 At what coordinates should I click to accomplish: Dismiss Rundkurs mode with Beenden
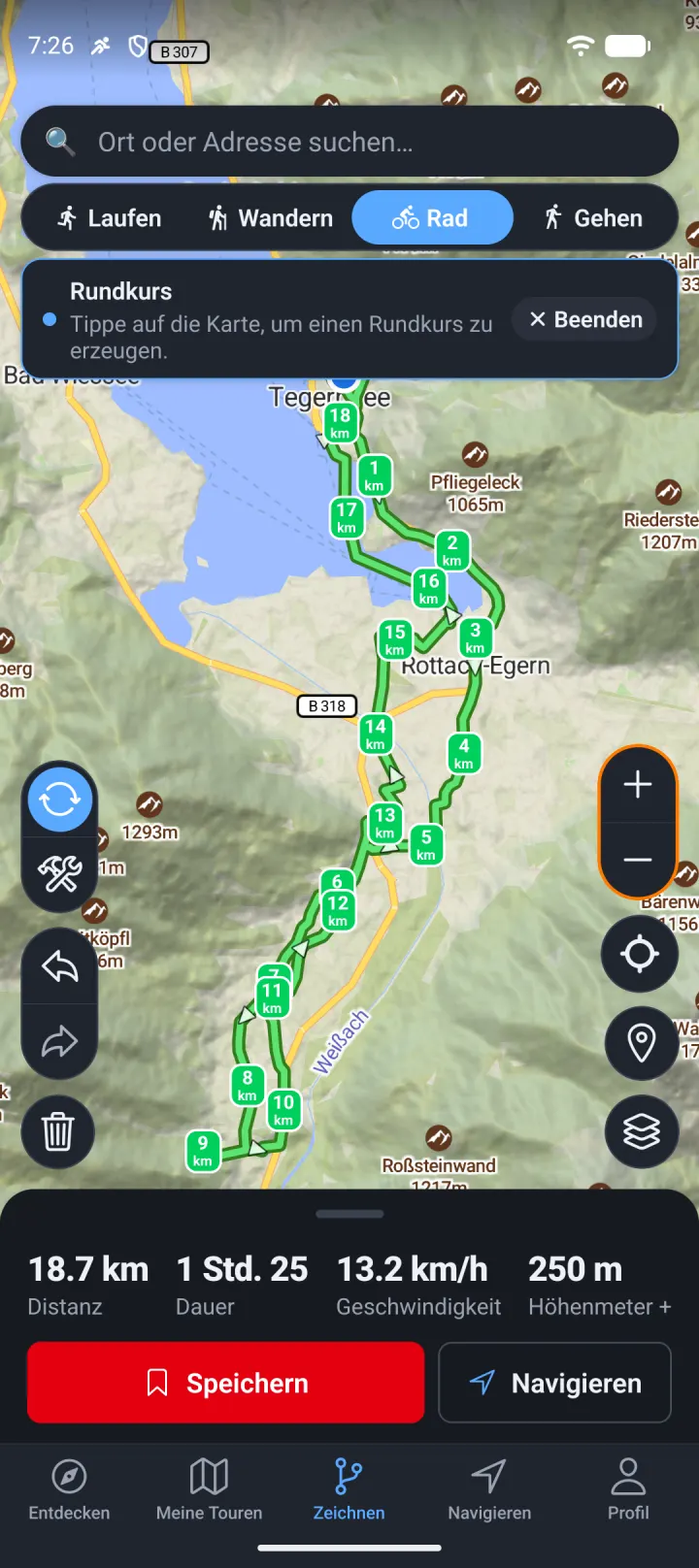pos(584,319)
